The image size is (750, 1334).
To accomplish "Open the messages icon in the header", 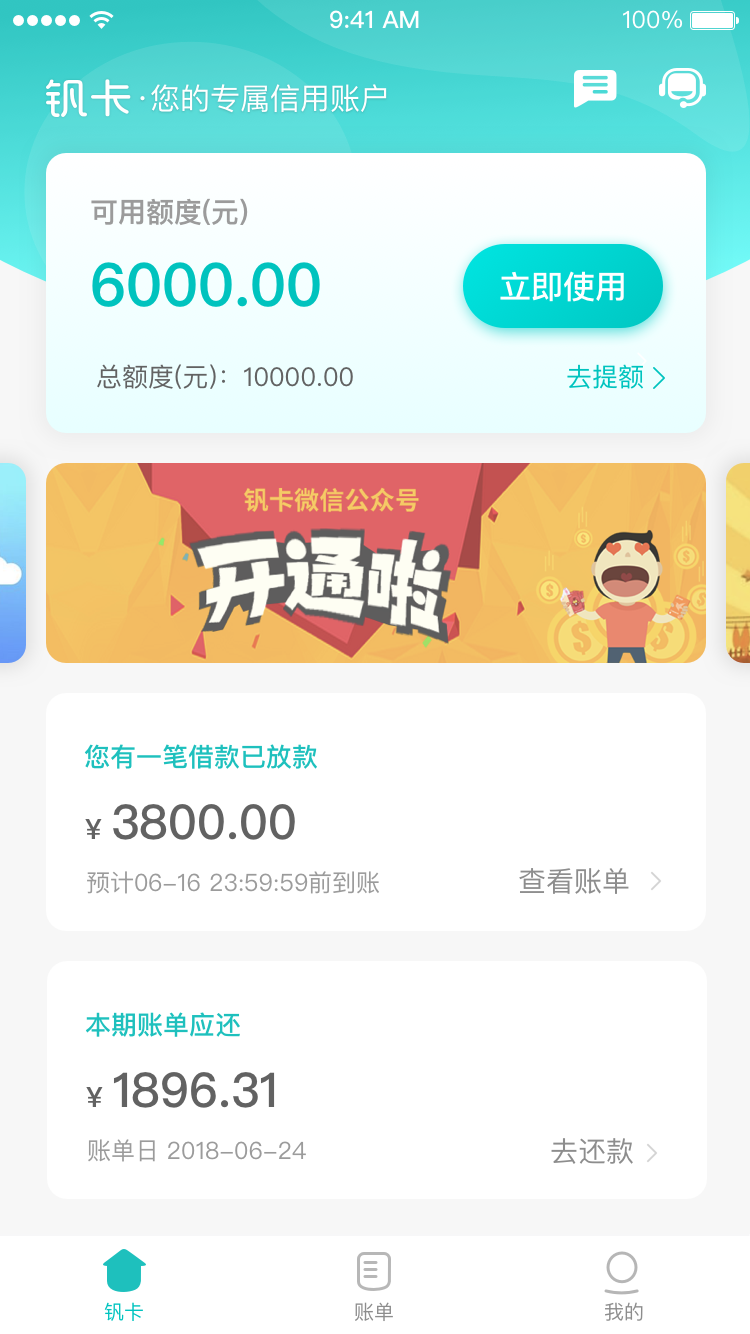I will pyautogui.click(x=595, y=89).
